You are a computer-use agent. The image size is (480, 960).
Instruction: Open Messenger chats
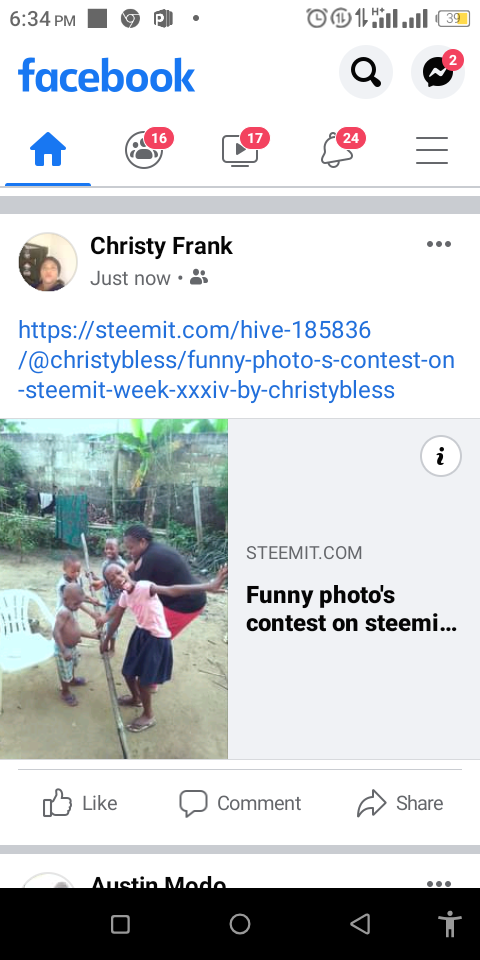coord(438,72)
